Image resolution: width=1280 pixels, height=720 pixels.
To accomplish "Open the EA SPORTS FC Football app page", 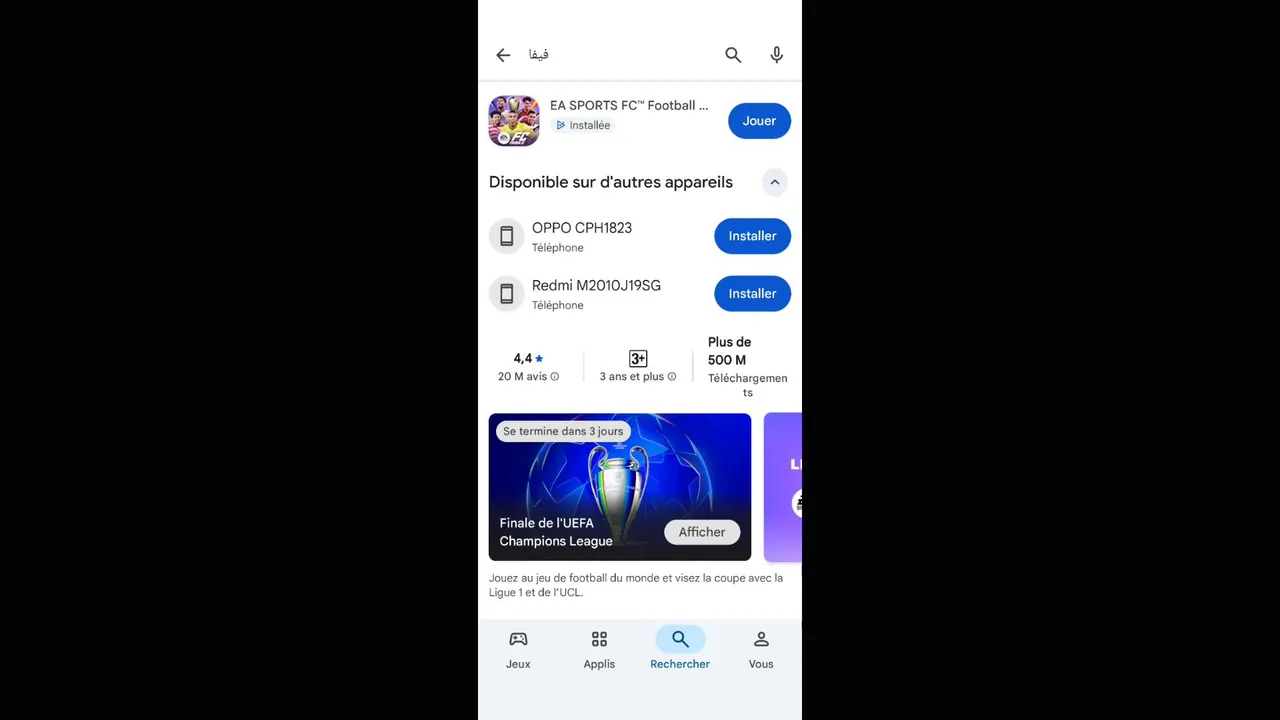I will tap(598, 121).
